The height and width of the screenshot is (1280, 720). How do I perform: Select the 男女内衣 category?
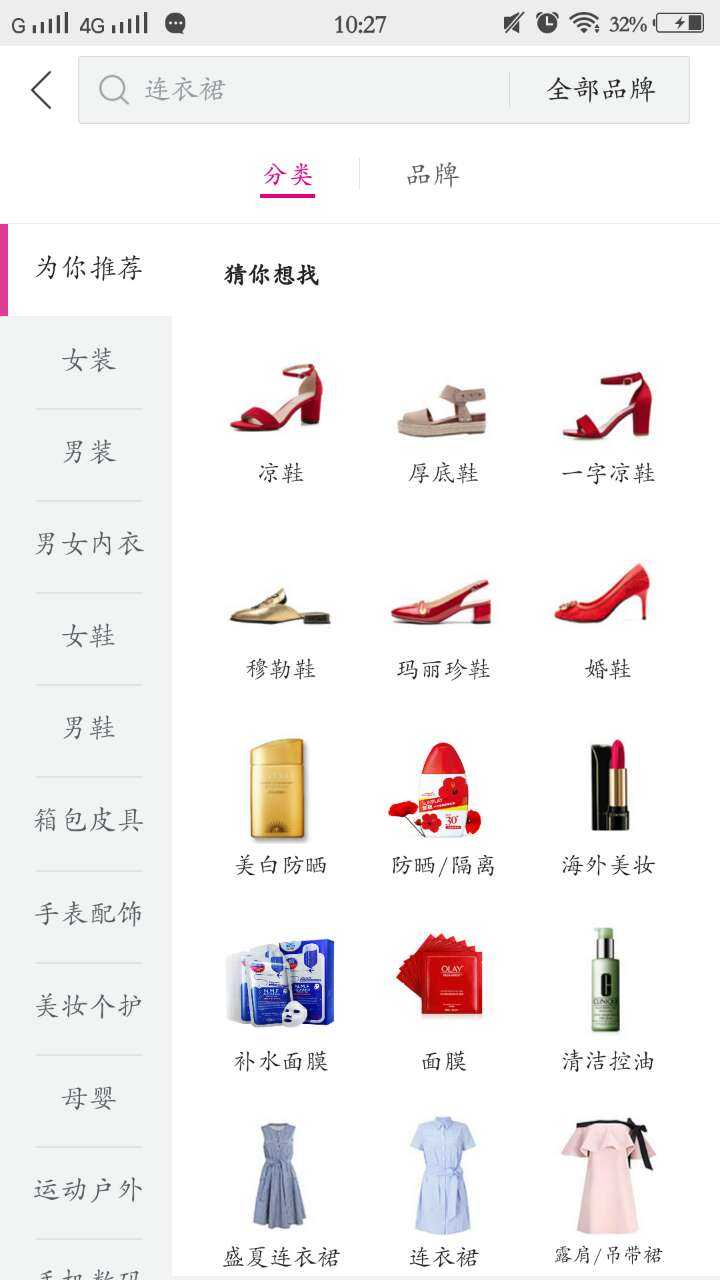coord(88,544)
